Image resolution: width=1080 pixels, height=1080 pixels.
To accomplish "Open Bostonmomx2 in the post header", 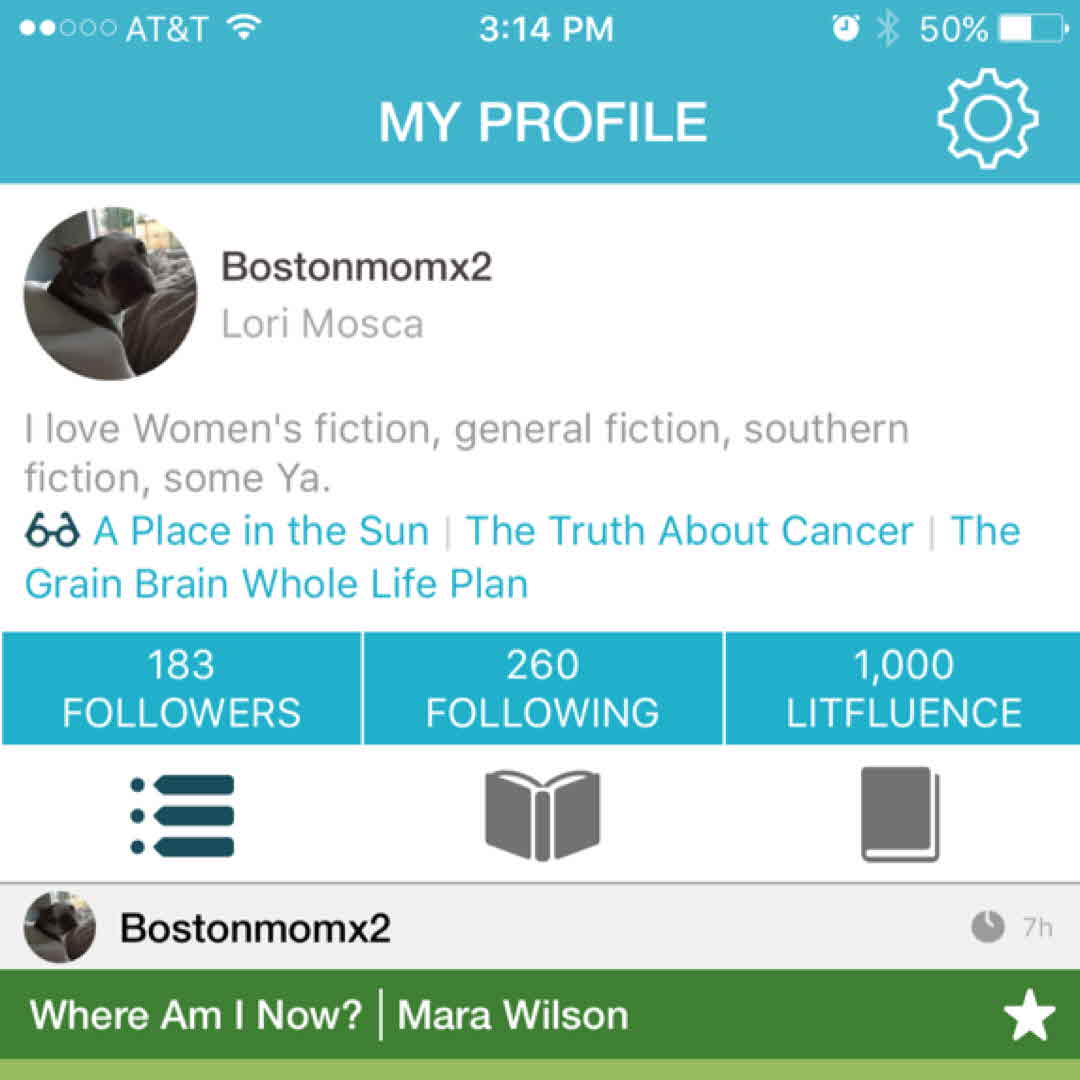I will click(x=255, y=928).
